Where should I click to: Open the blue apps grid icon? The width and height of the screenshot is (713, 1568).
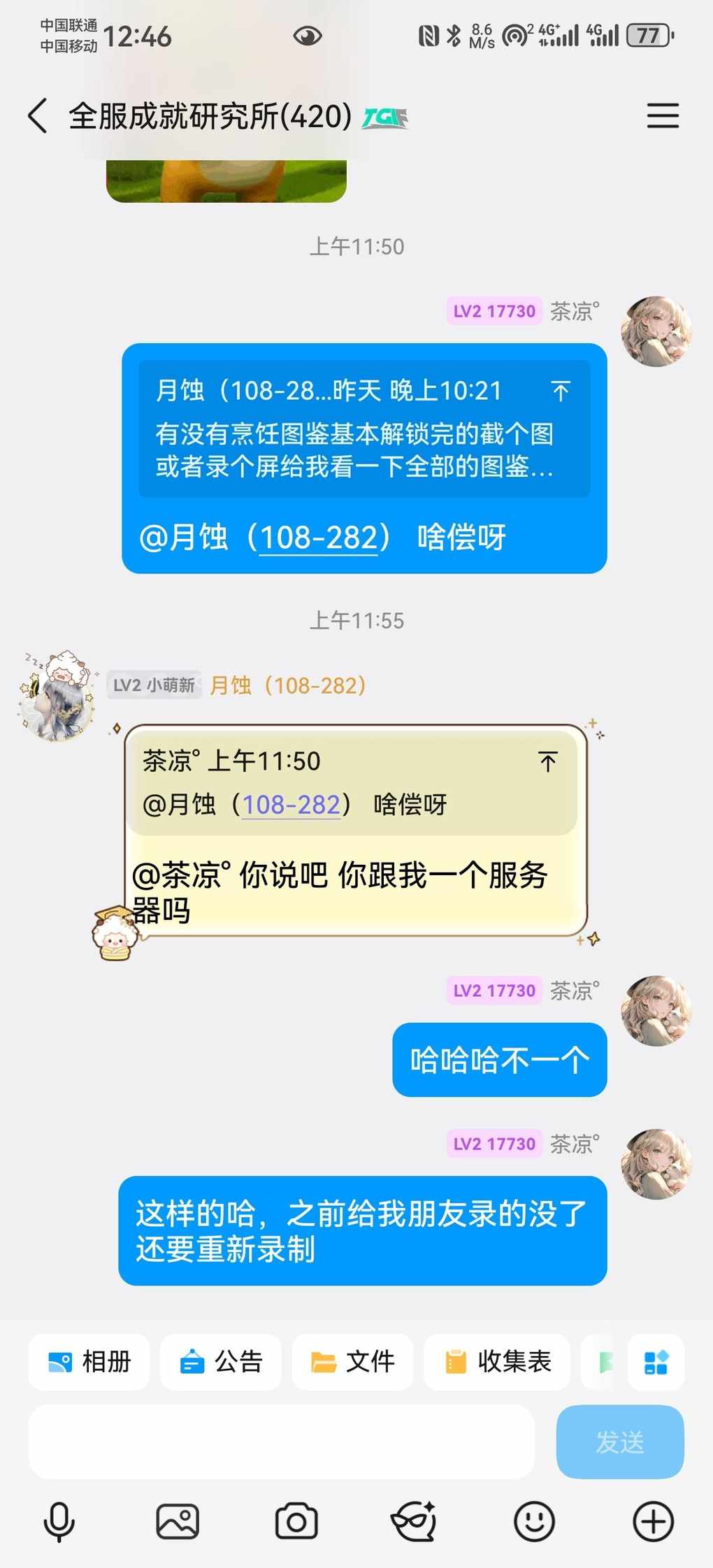[656, 1362]
